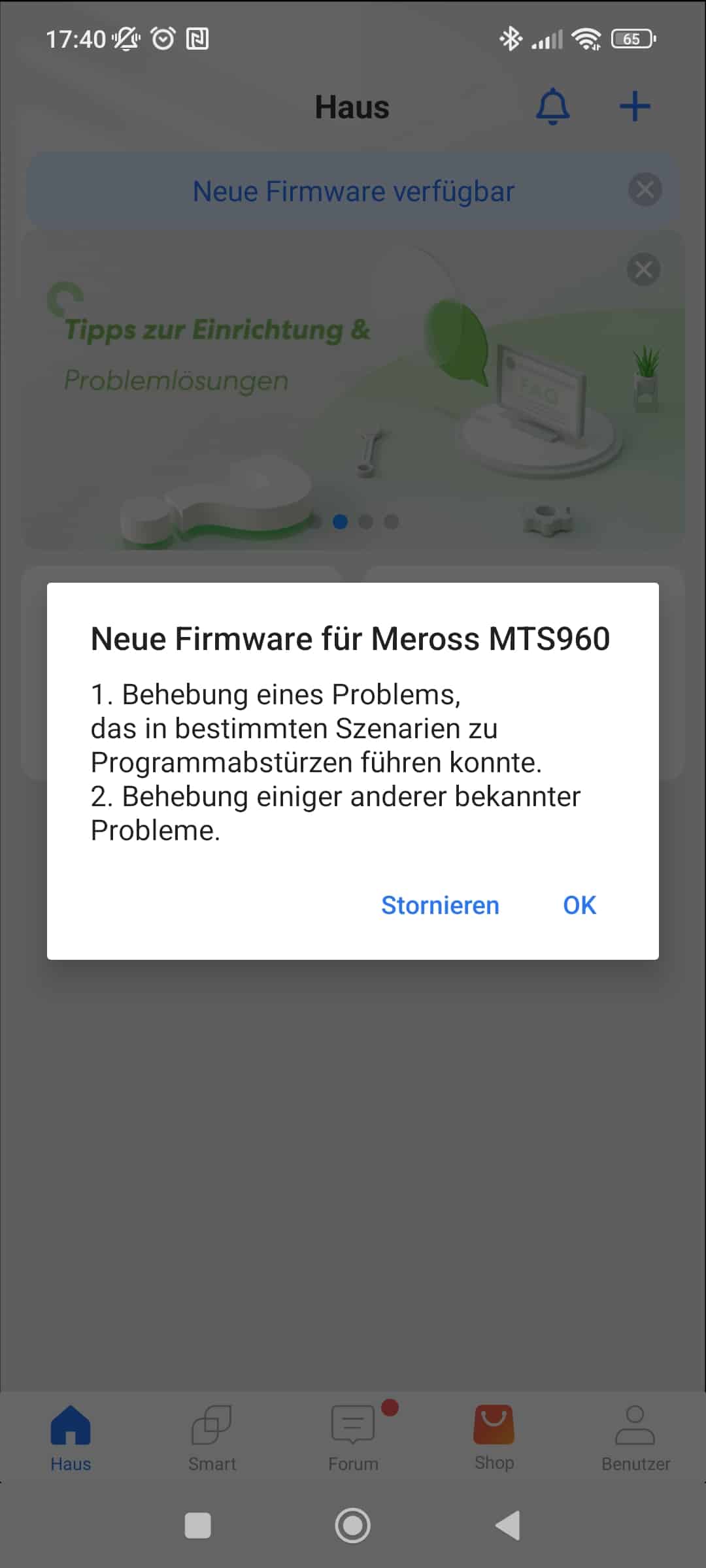Viewport: 706px width, 1568px height.
Task: Dismiss the Neue Firmware verfügbar banner
Action: 645,190
